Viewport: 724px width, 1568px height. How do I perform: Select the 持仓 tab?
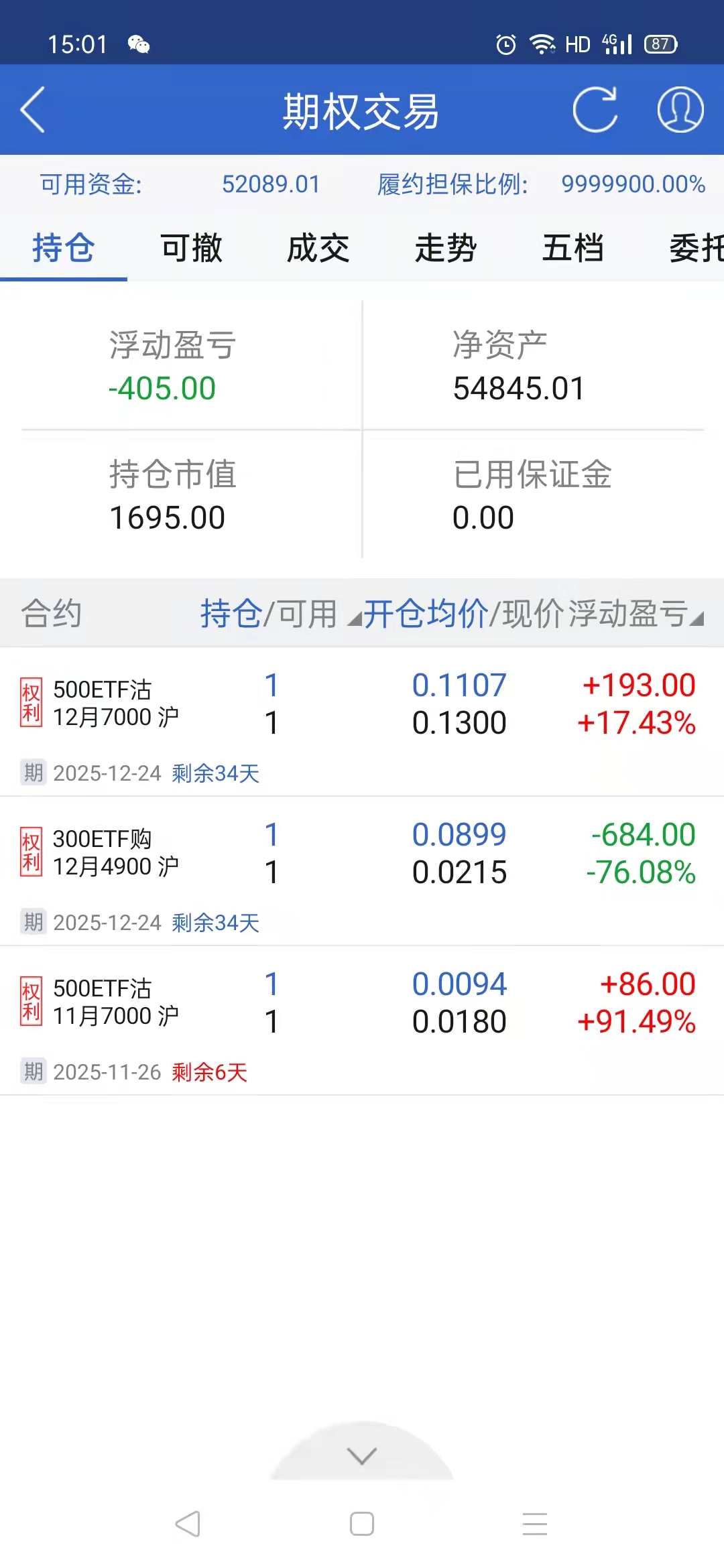coord(64,249)
